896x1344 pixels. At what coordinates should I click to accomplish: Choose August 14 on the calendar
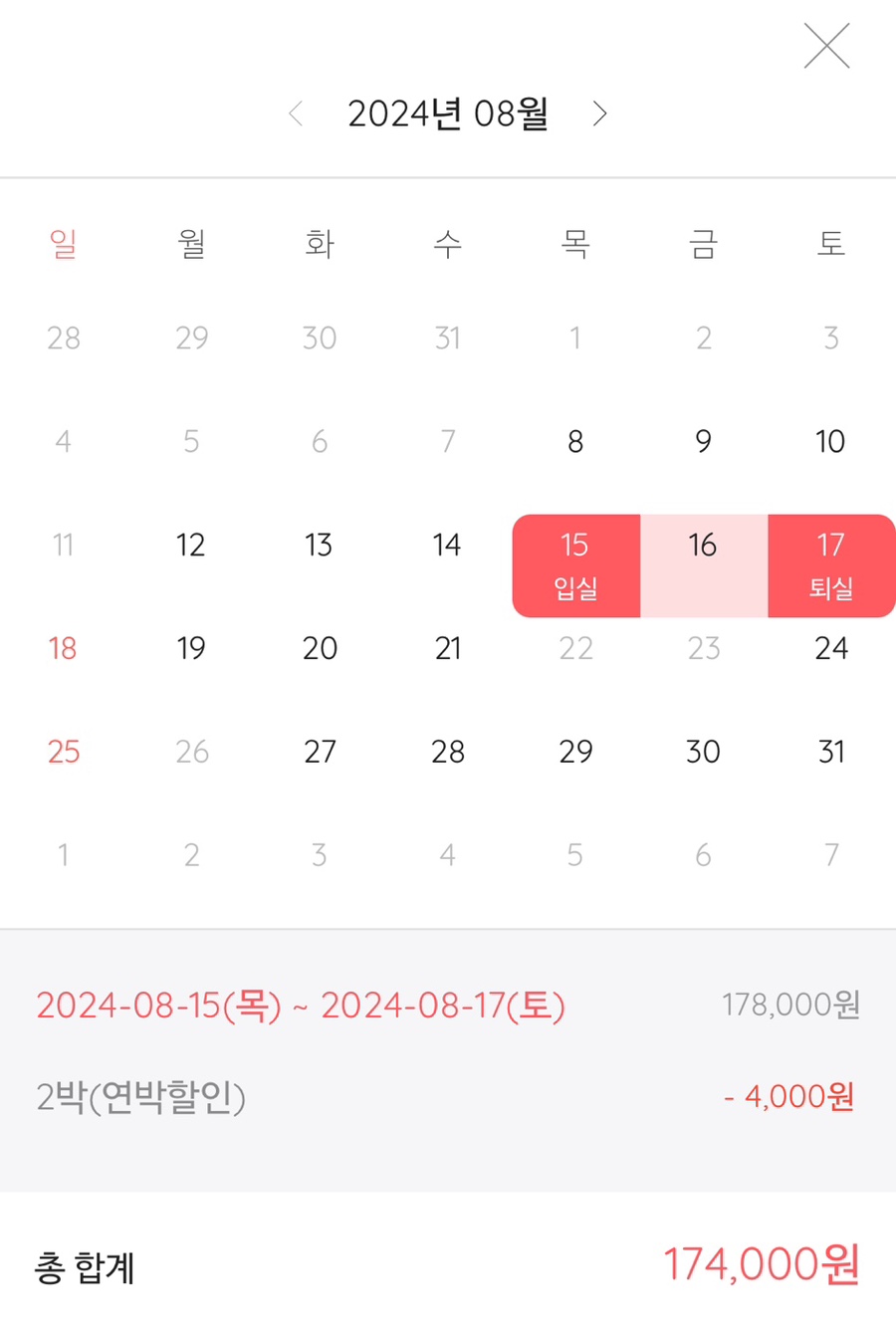(447, 545)
